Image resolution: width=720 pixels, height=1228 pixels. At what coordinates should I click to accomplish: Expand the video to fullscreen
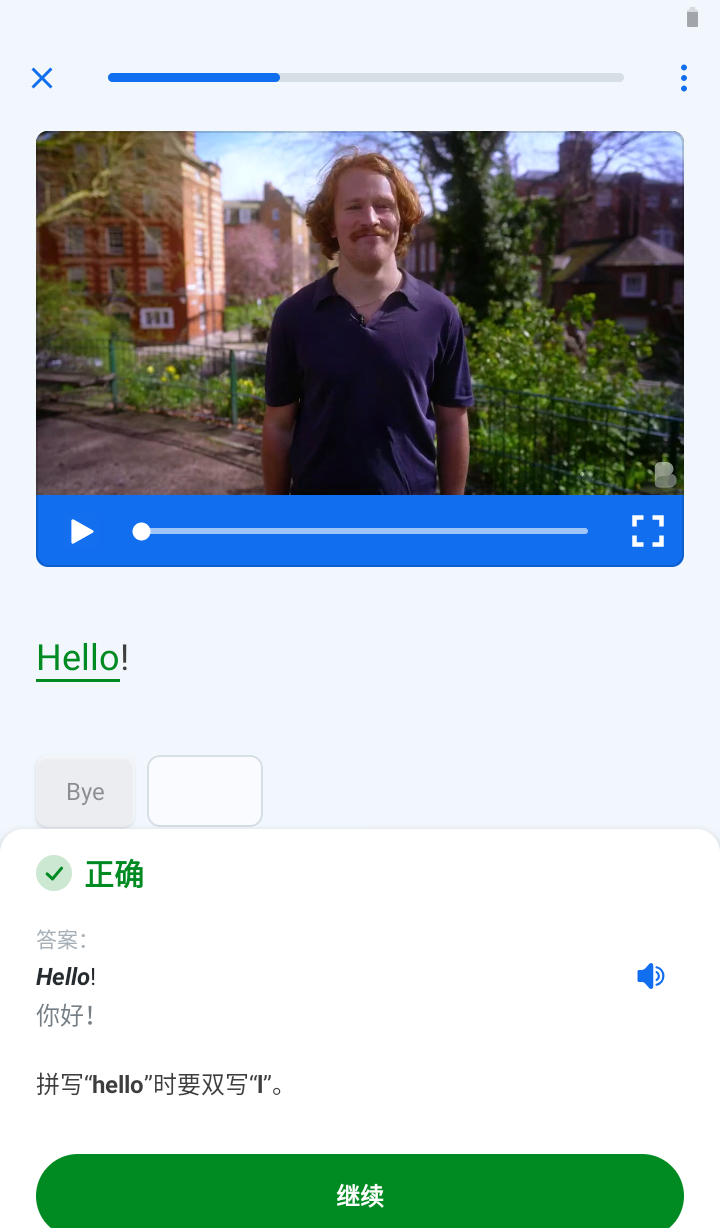(x=648, y=531)
